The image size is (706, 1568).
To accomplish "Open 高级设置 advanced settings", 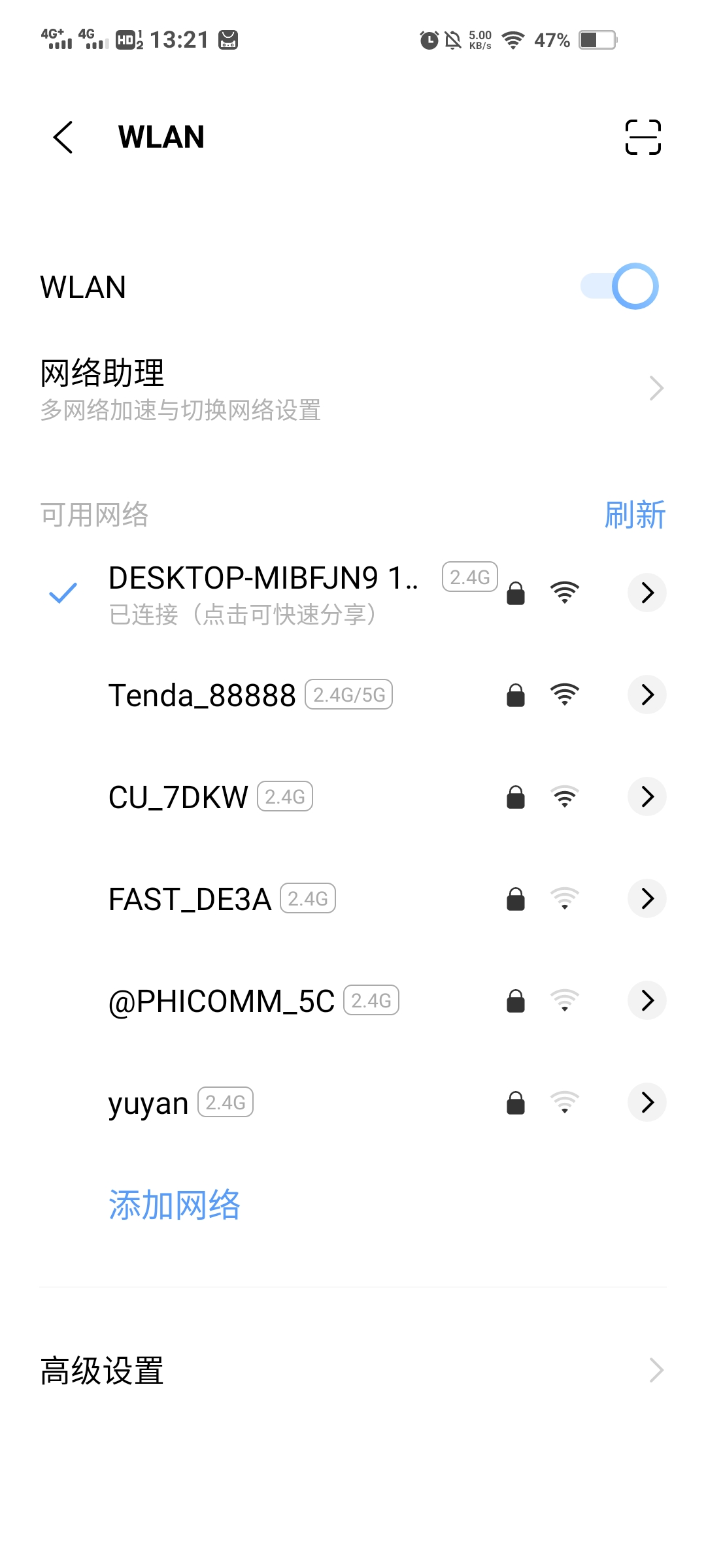I will pyautogui.click(x=353, y=1370).
